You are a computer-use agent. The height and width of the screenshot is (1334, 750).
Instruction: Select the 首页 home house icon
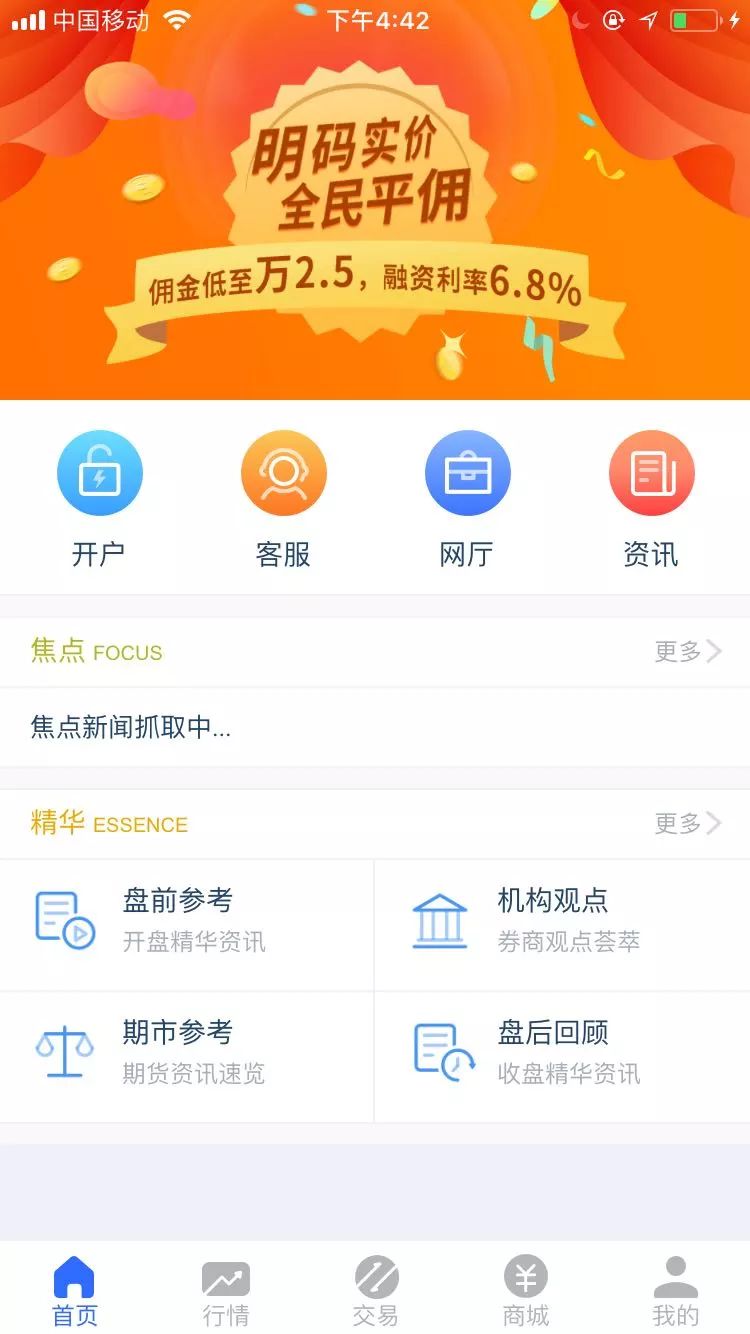point(75,1275)
